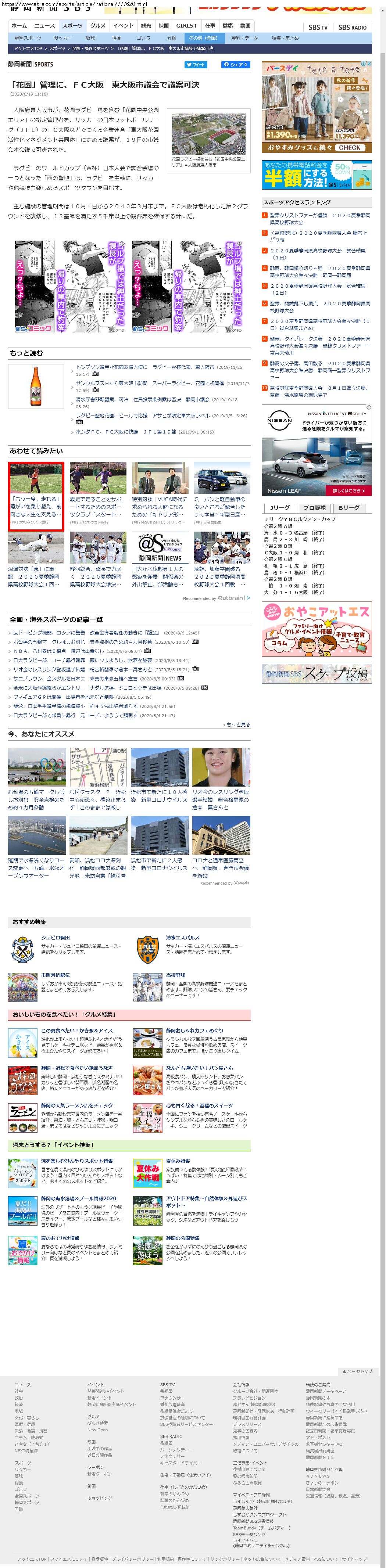Viewport: 386px width, 1568px height.
Task: Switch to the ニュース section
Action: pos(44,26)
